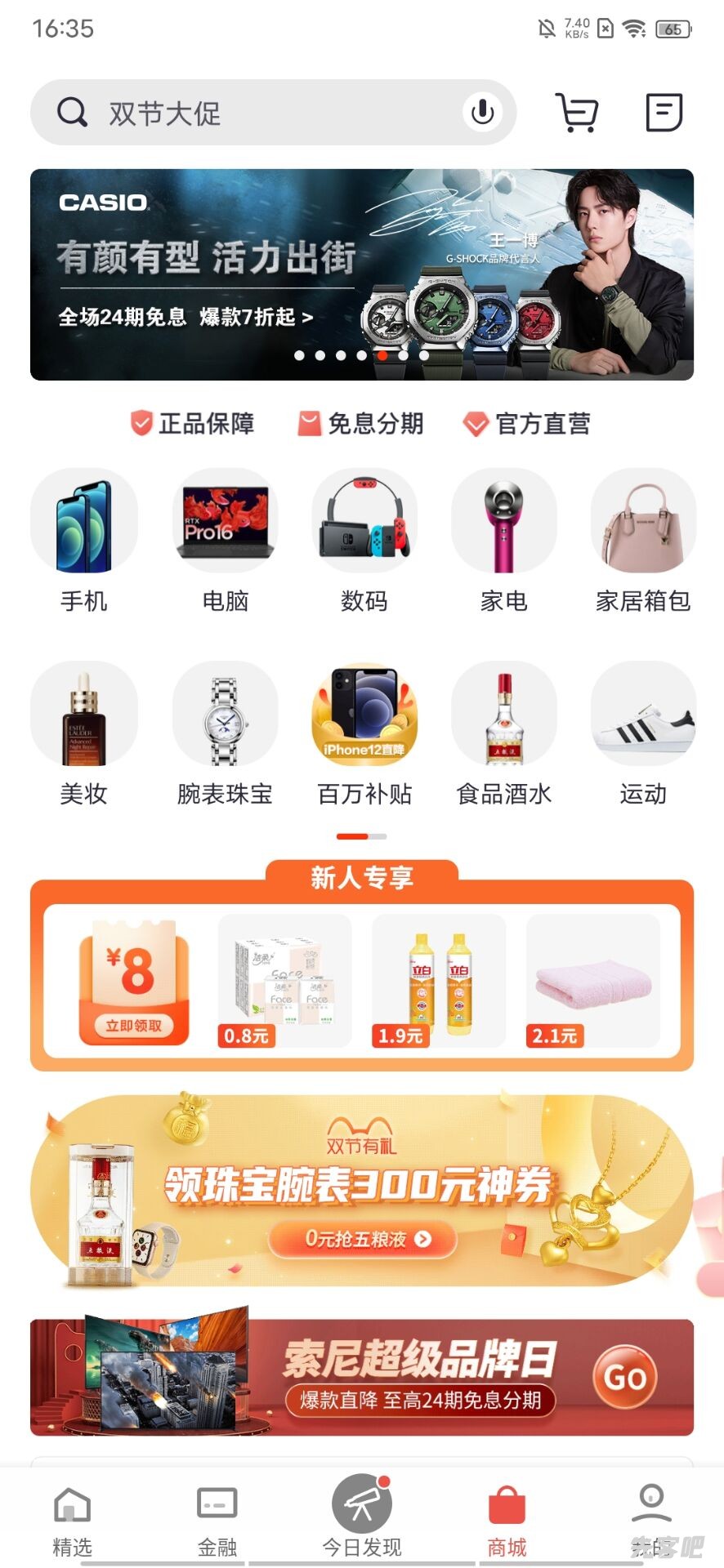This screenshot has height=1568, width=724.
Task: View the 美妆 category
Action: click(x=84, y=733)
